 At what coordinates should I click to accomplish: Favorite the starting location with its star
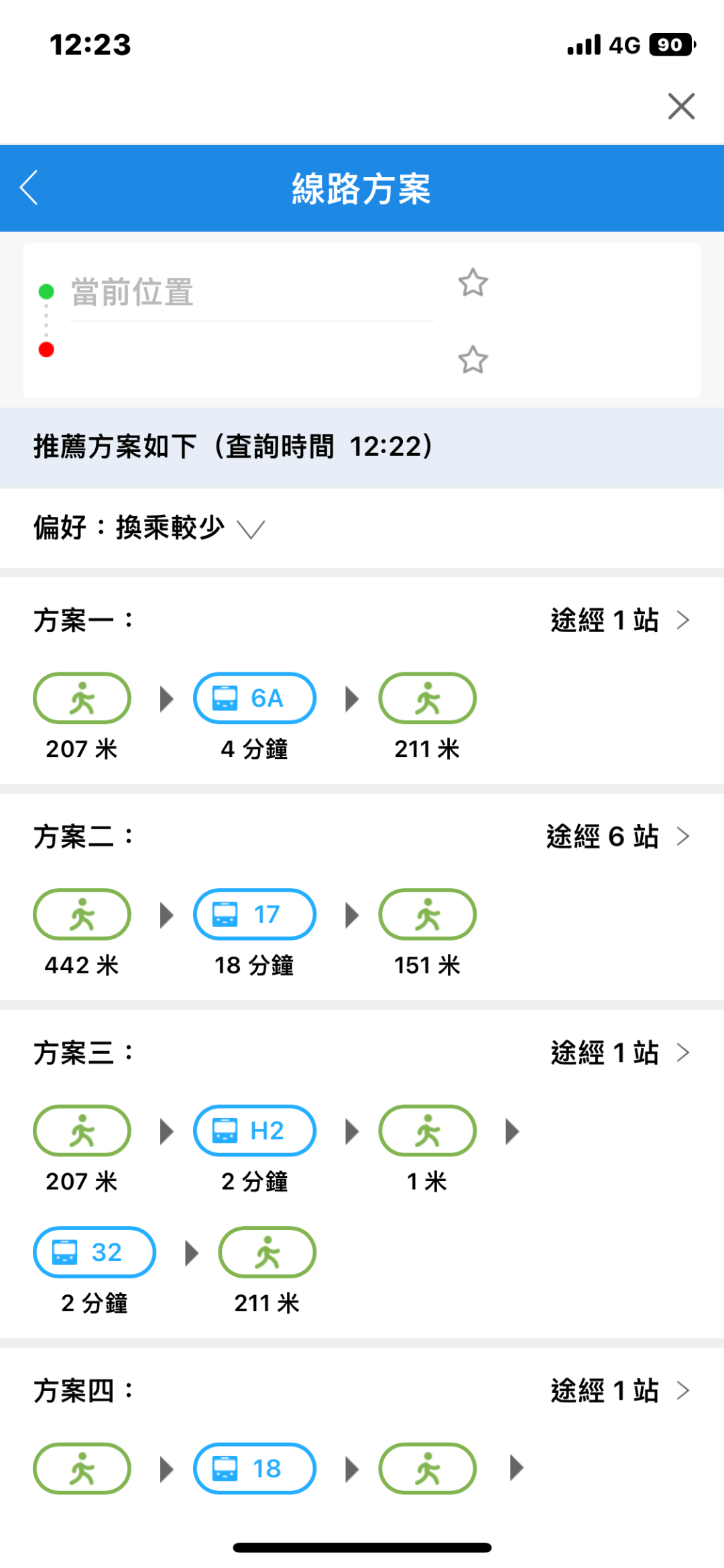[473, 283]
